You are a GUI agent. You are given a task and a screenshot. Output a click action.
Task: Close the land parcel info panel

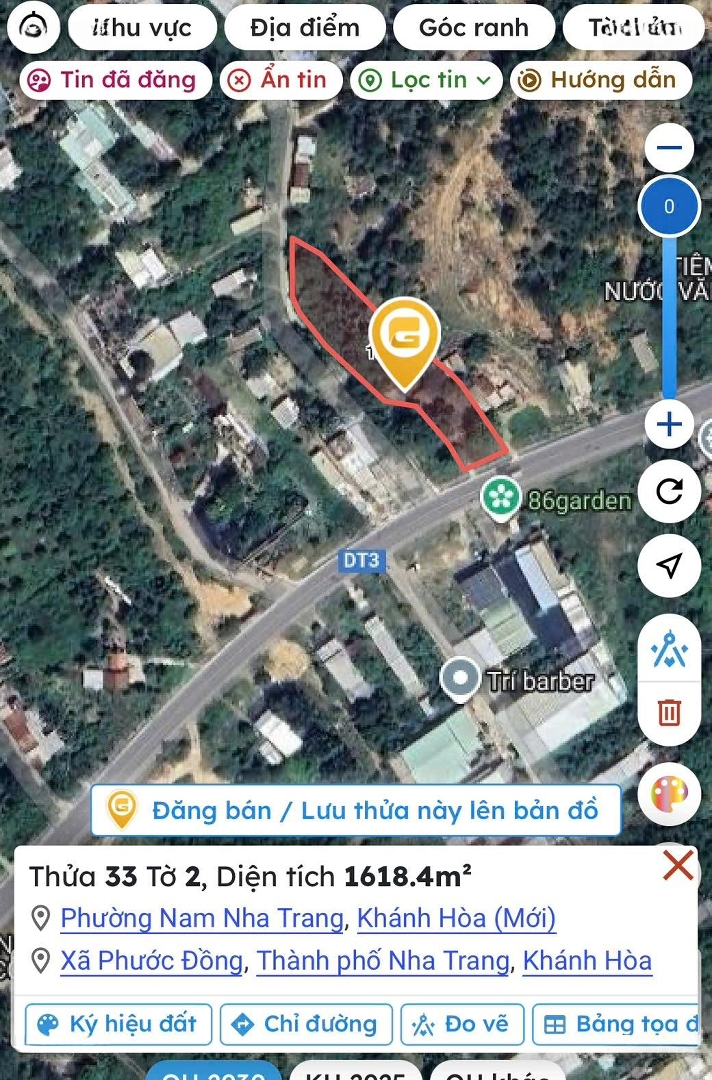tap(678, 865)
